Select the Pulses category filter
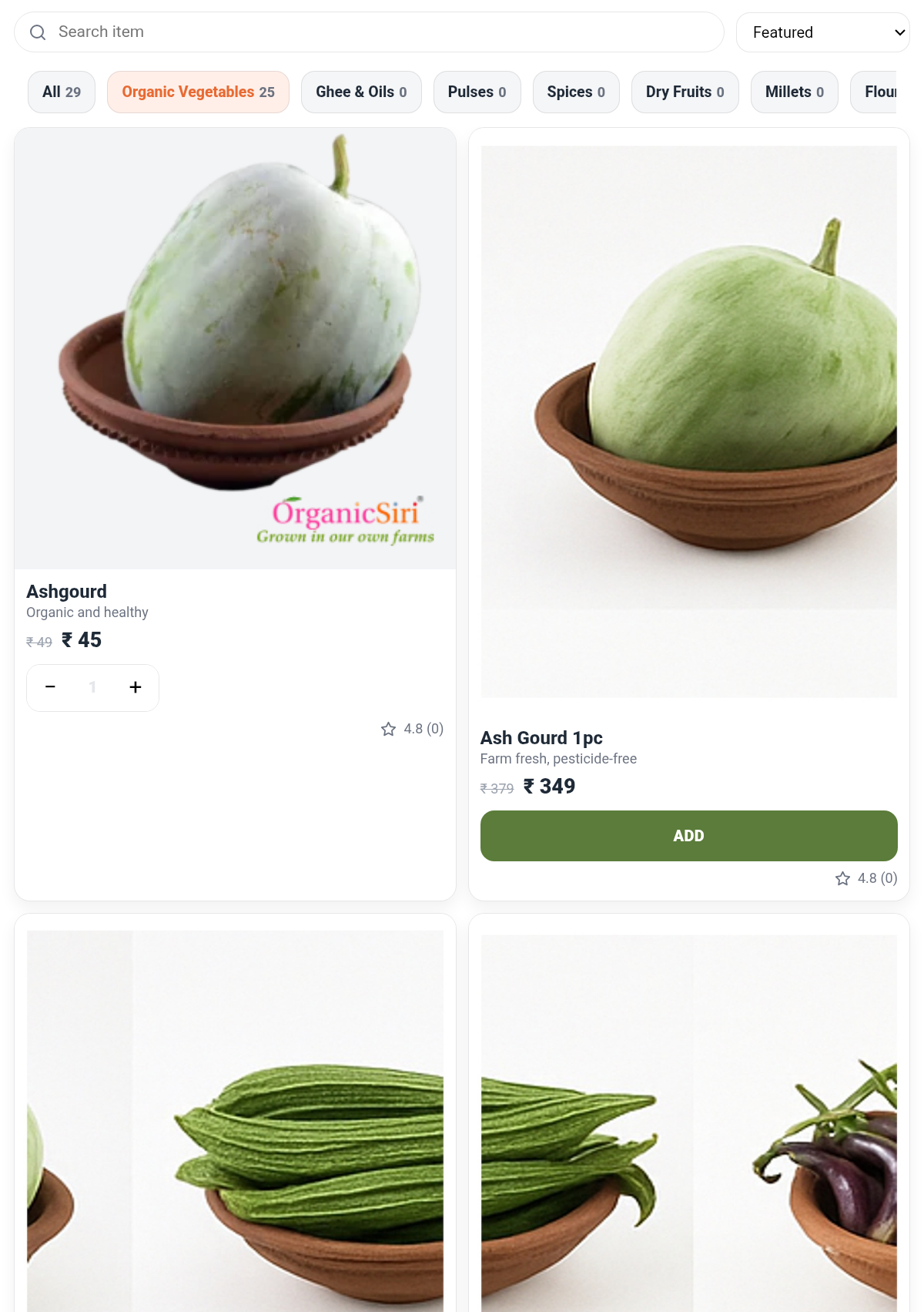Image resolution: width=924 pixels, height=1312 pixels. coord(477,92)
